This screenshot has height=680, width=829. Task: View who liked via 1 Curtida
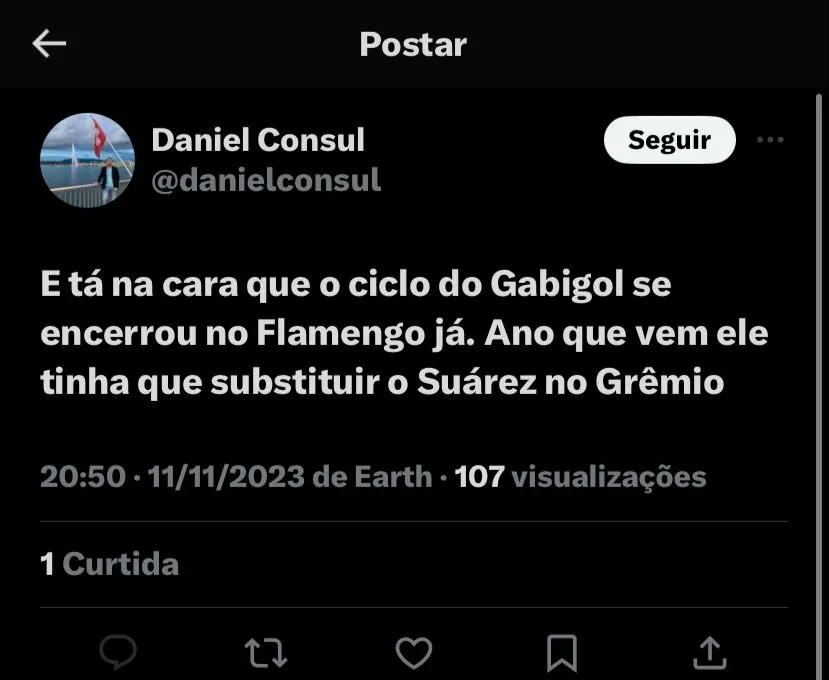click(x=110, y=564)
